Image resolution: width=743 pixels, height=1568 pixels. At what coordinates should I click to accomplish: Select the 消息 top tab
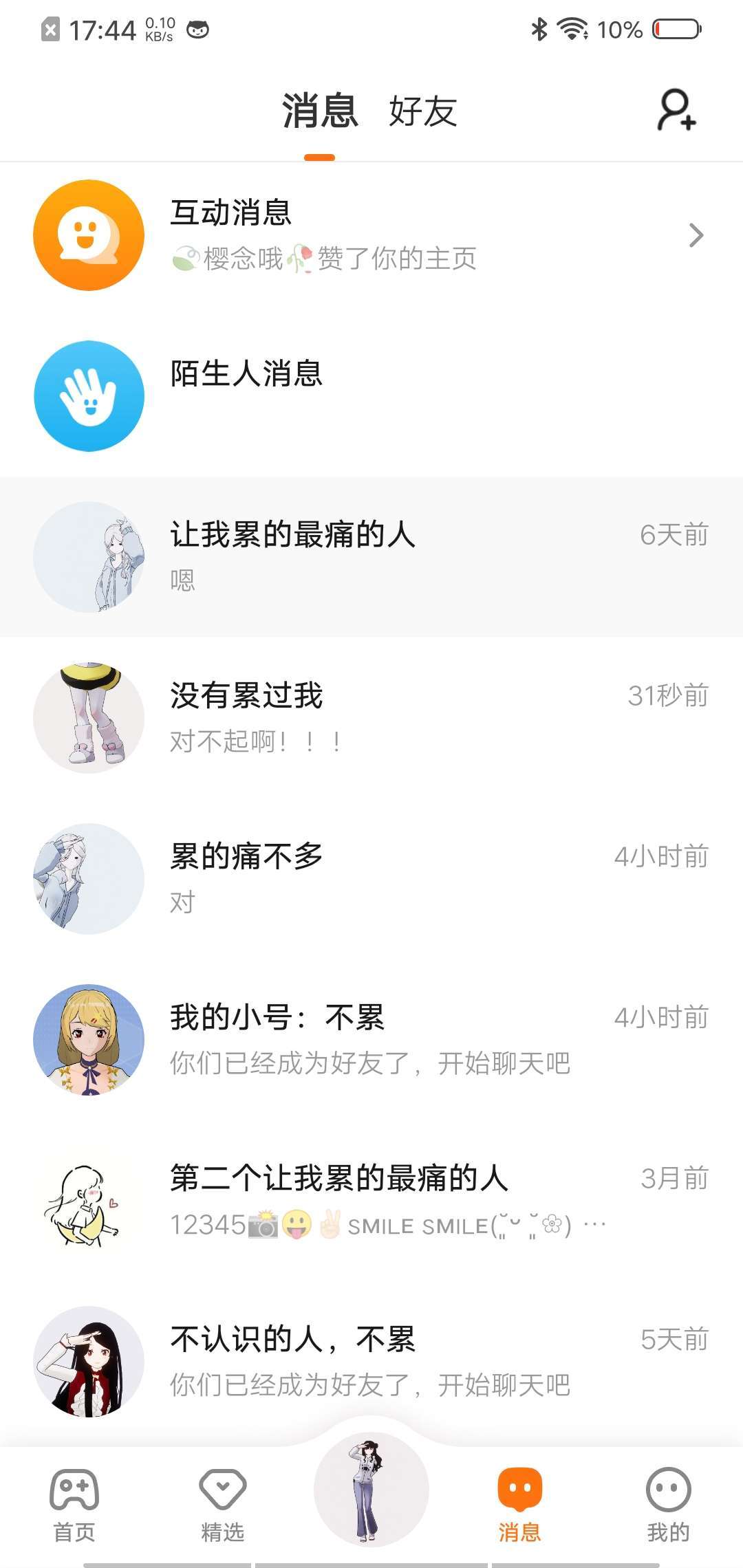coord(320,111)
